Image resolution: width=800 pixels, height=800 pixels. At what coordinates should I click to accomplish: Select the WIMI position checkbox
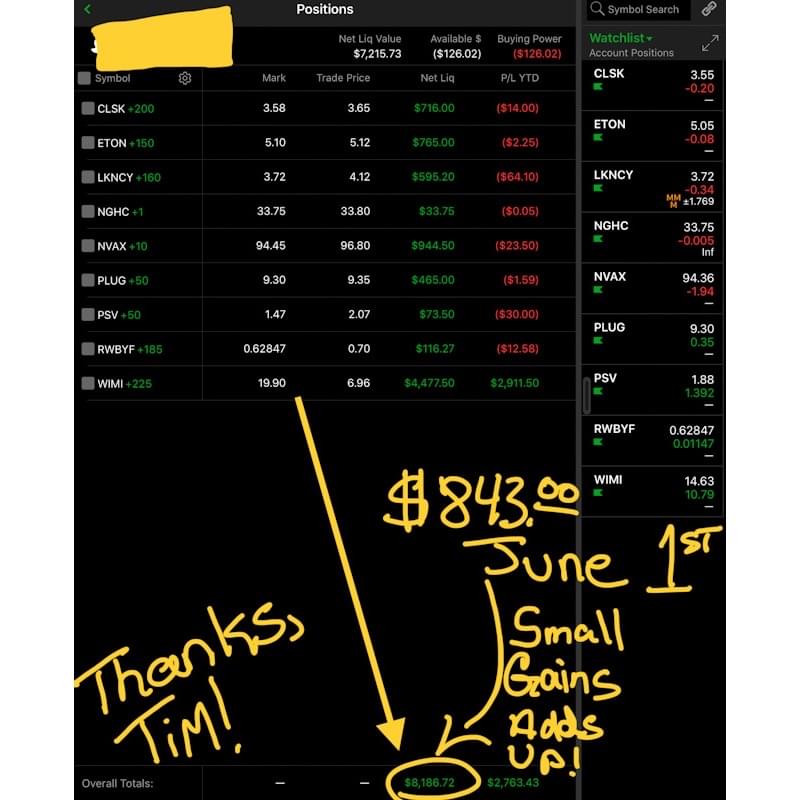88,383
